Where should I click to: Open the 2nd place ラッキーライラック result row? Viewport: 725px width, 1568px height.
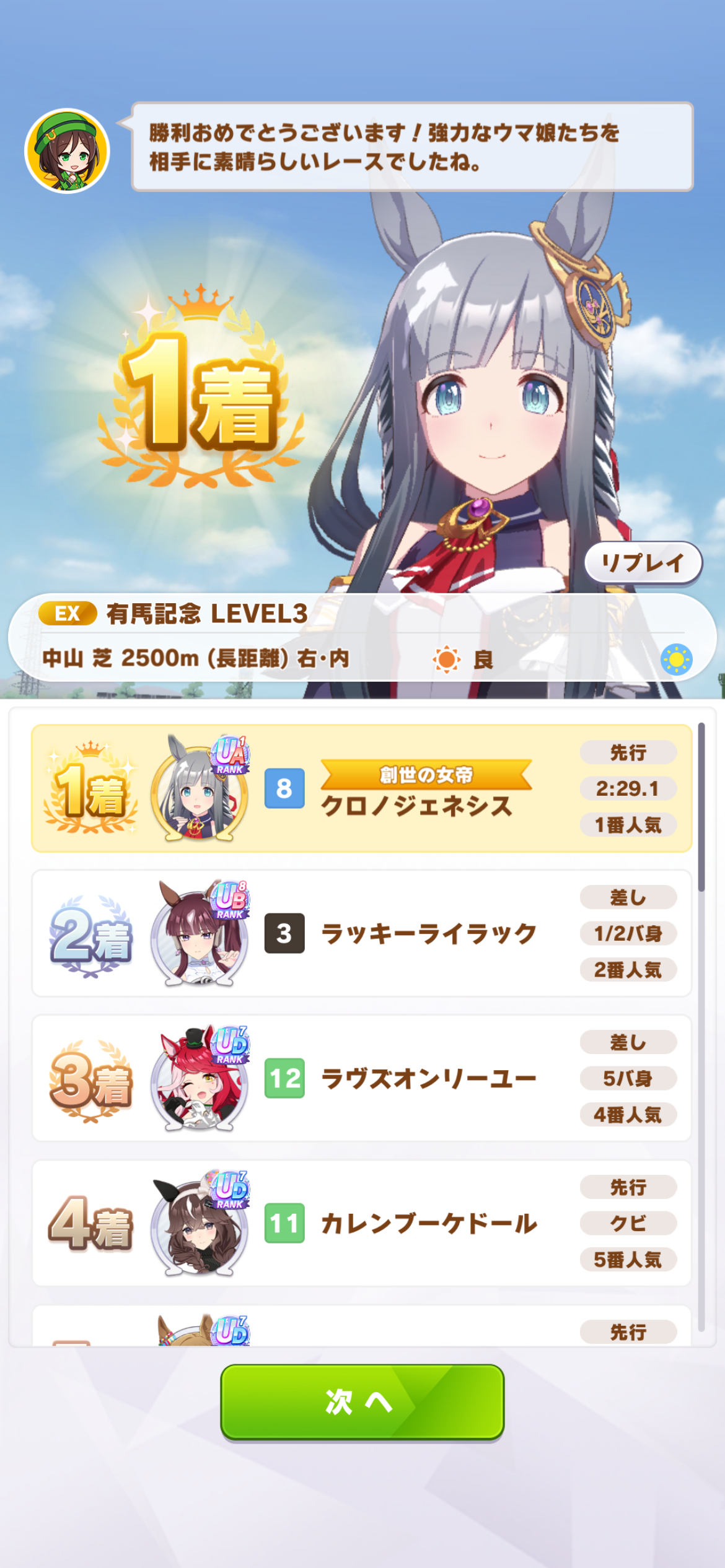(361, 933)
